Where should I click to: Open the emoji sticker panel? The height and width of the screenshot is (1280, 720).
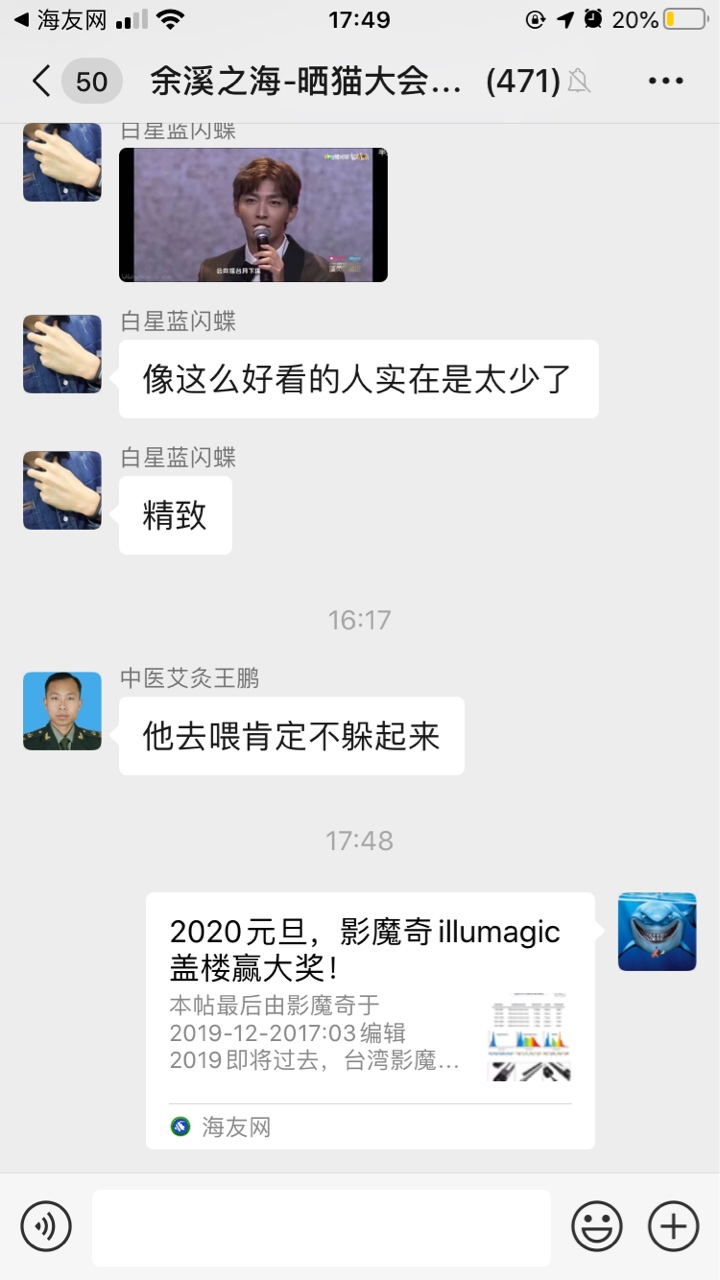(x=597, y=1226)
